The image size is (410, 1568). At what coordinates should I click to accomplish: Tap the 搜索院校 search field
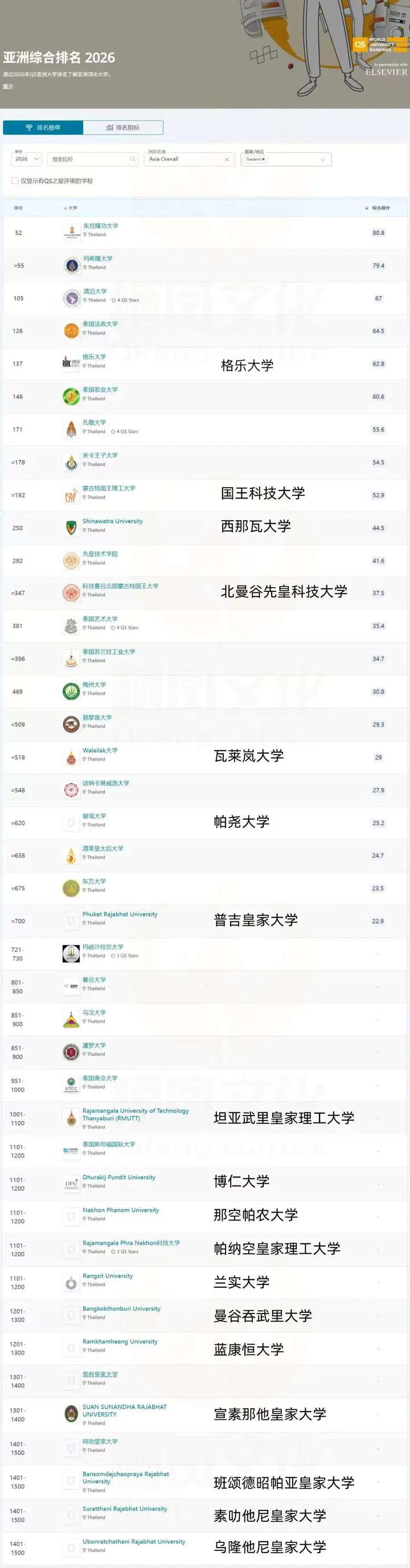pyautogui.click(x=90, y=159)
